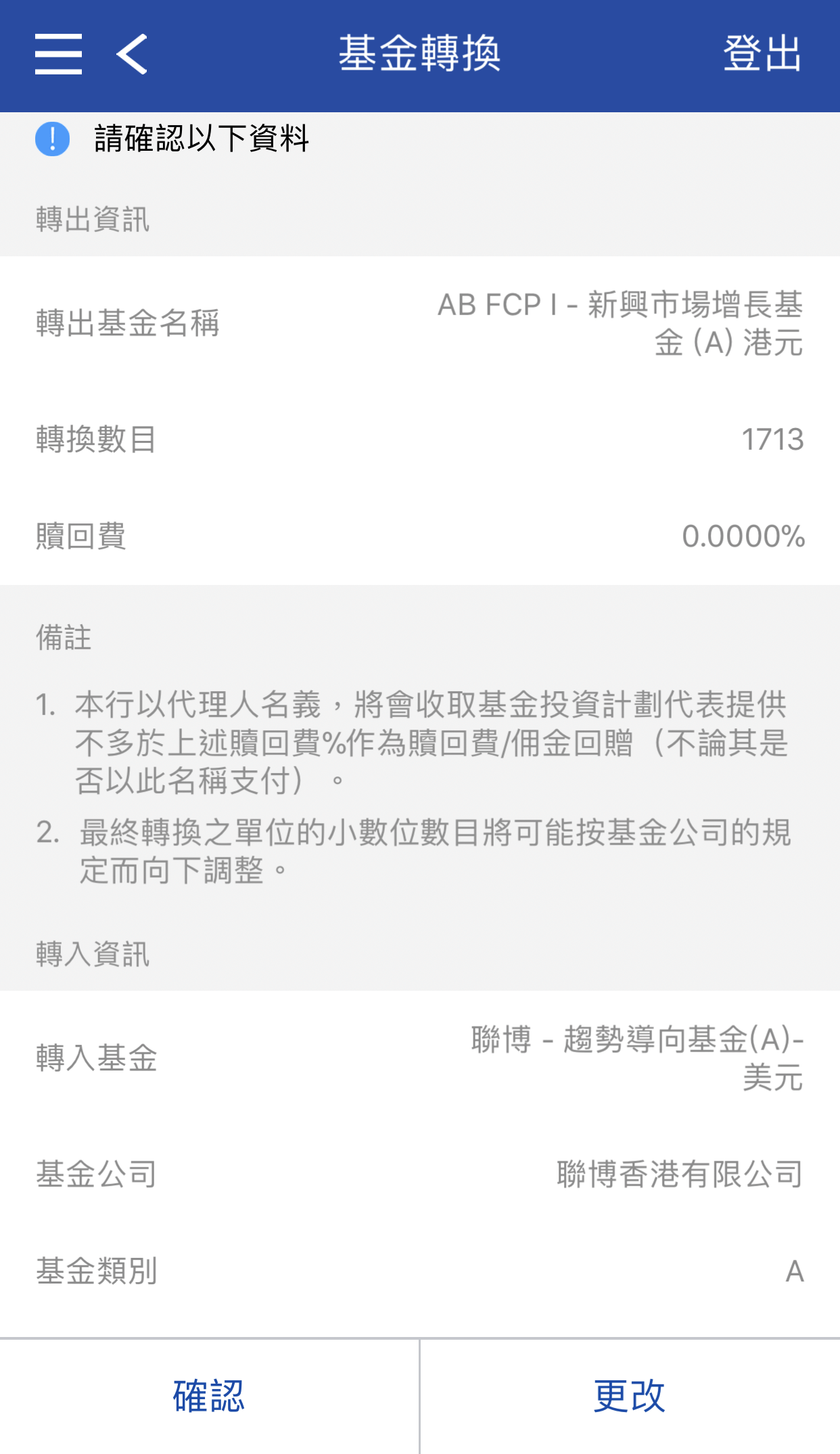
Task: Tap 登出 to log out
Action: 762,54
